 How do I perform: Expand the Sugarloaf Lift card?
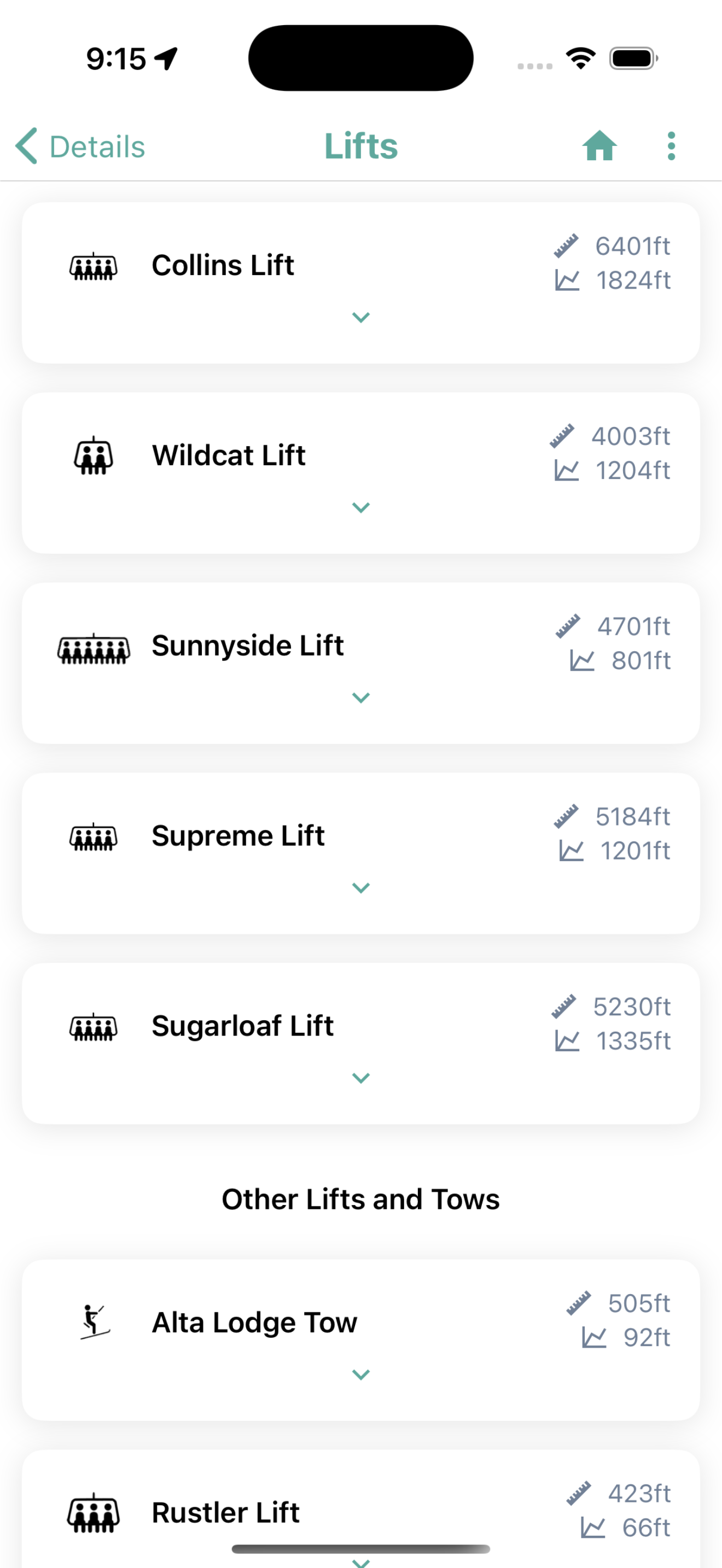(361, 1078)
